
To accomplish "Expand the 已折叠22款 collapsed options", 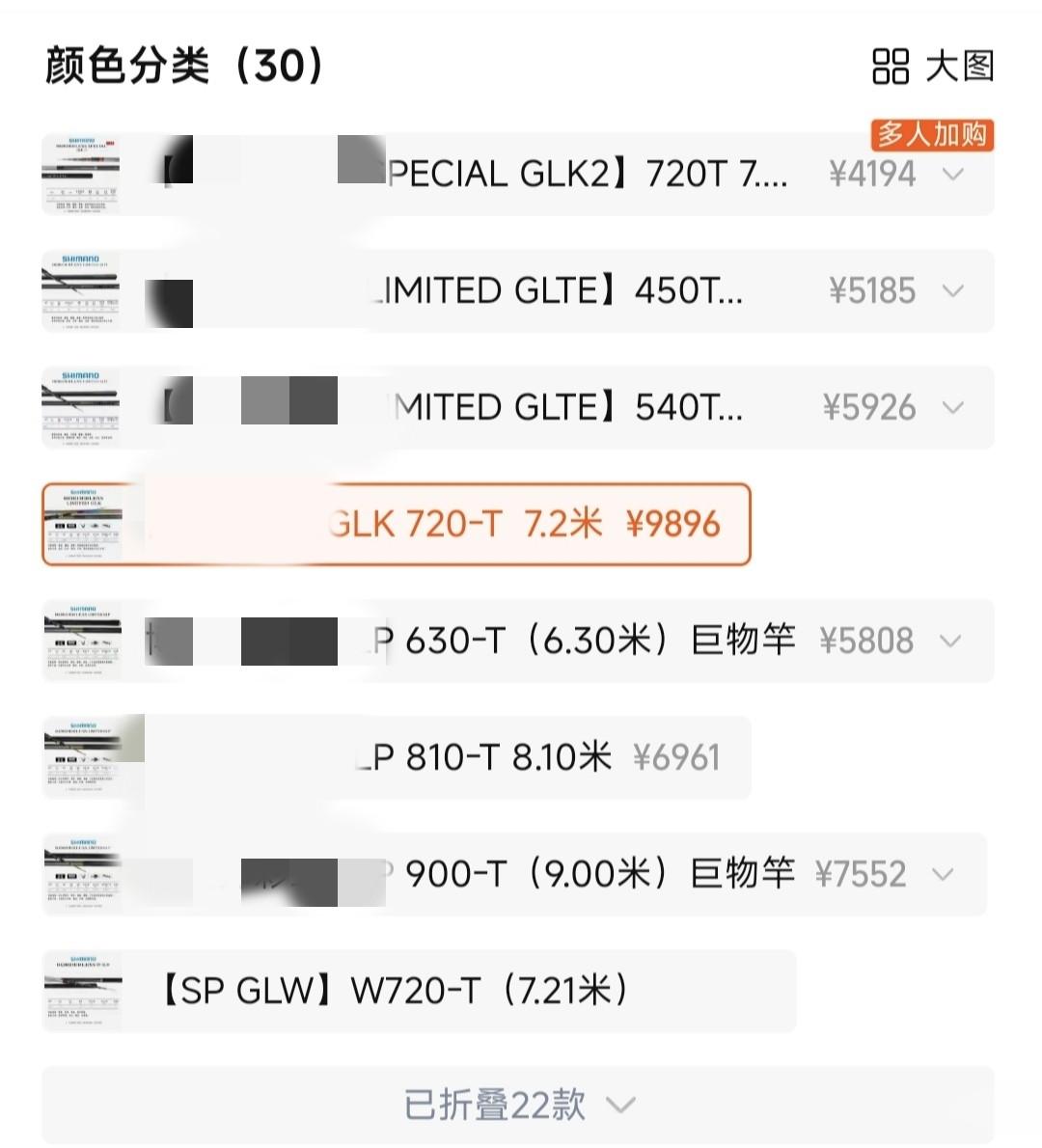I will 518,1105.
